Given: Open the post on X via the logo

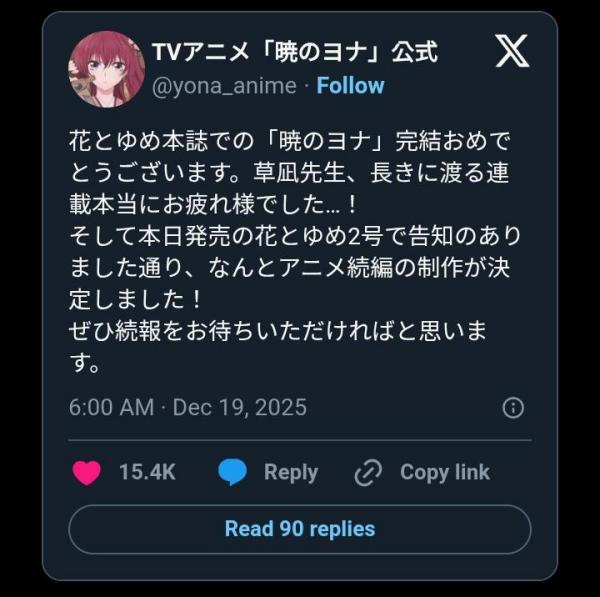Looking at the screenshot, I should click(512, 51).
